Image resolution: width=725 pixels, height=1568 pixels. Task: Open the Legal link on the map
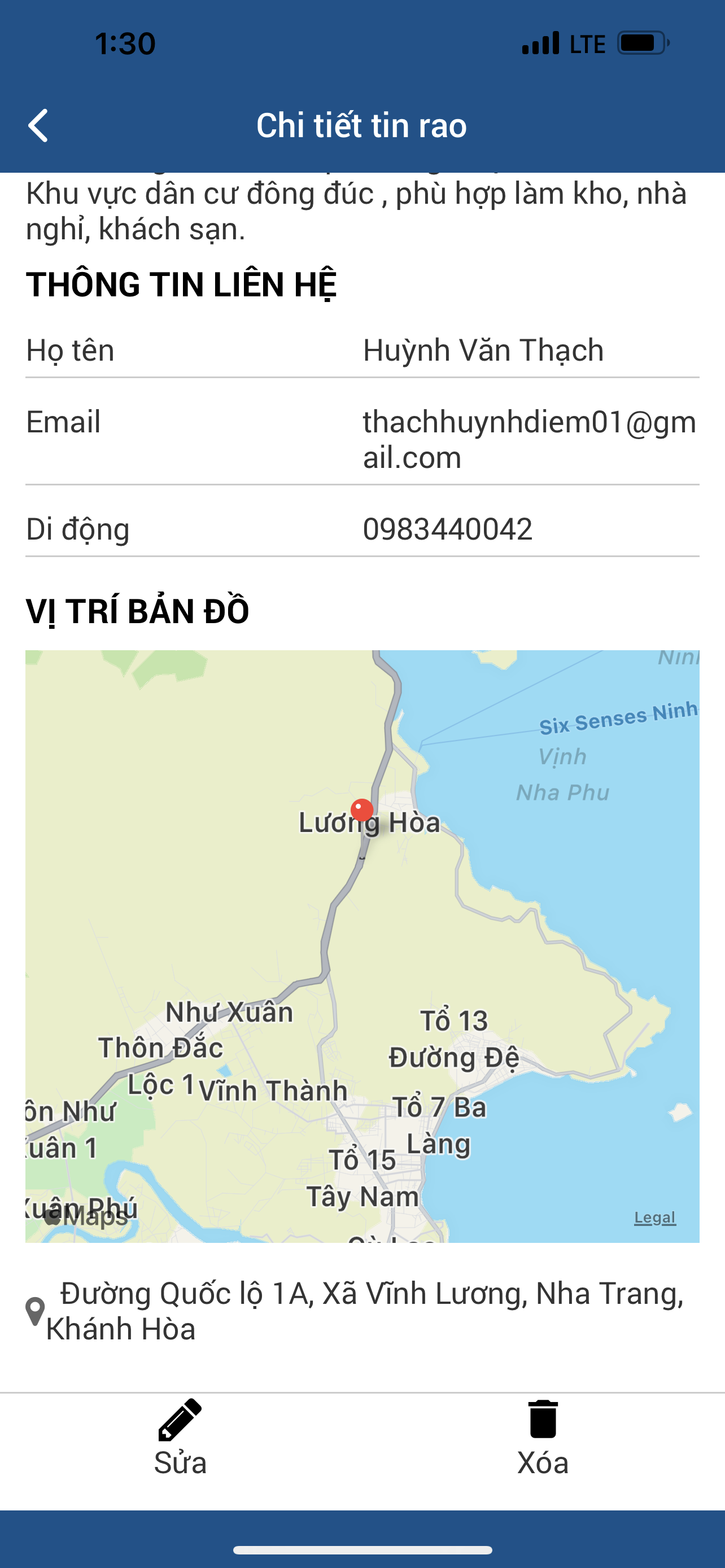click(x=655, y=1217)
